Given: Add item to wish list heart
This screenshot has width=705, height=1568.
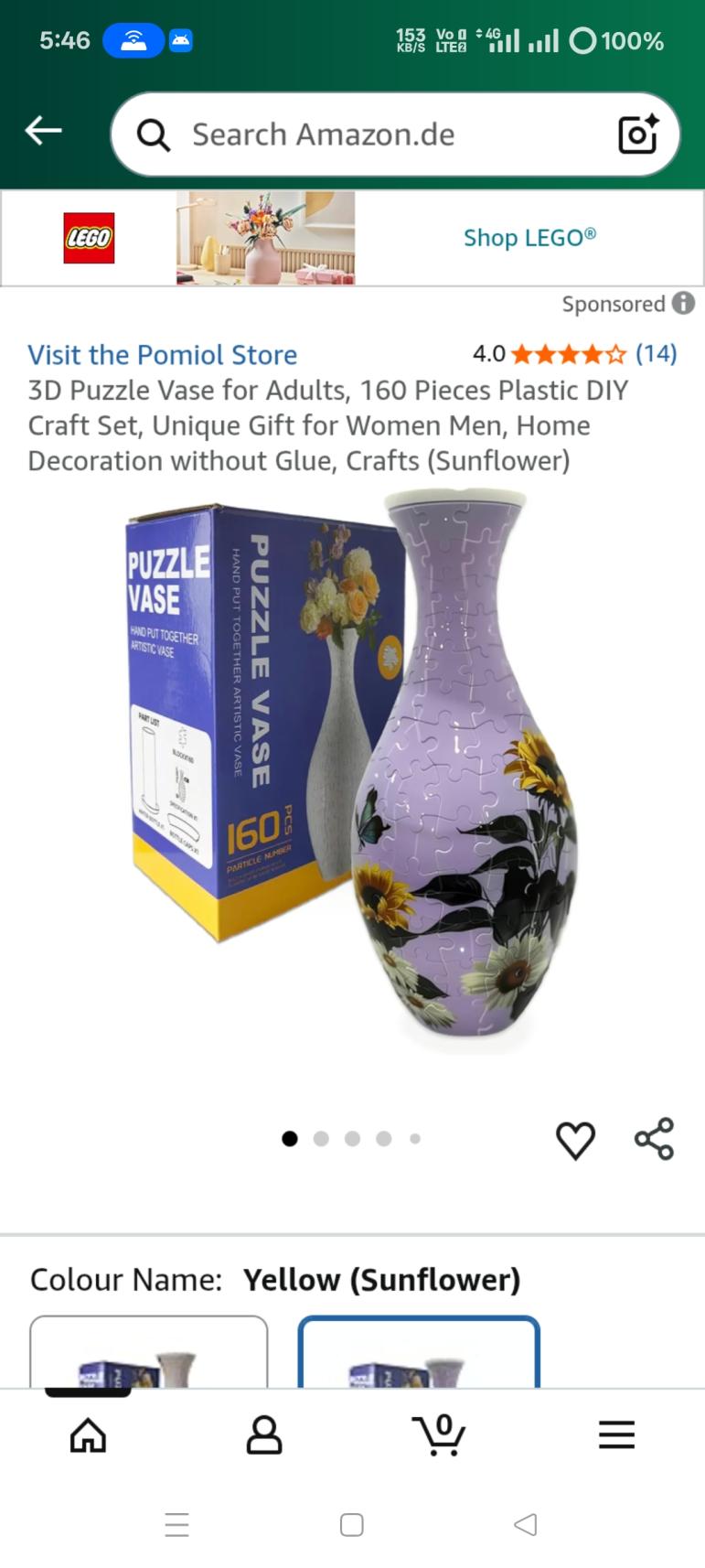Looking at the screenshot, I should [x=575, y=1140].
